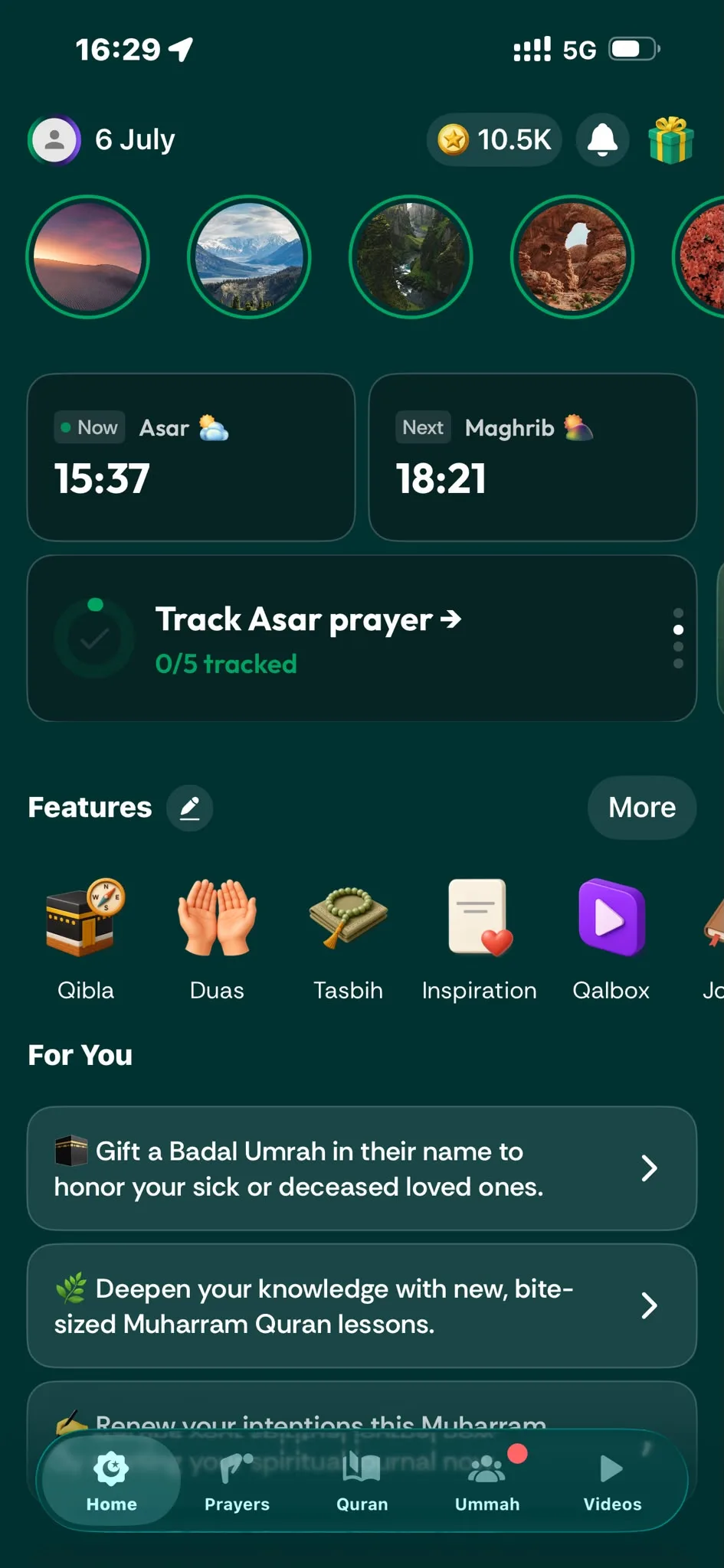This screenshot has width=724, height=1568.
Task: Show More features
Action: click(642, 808)
